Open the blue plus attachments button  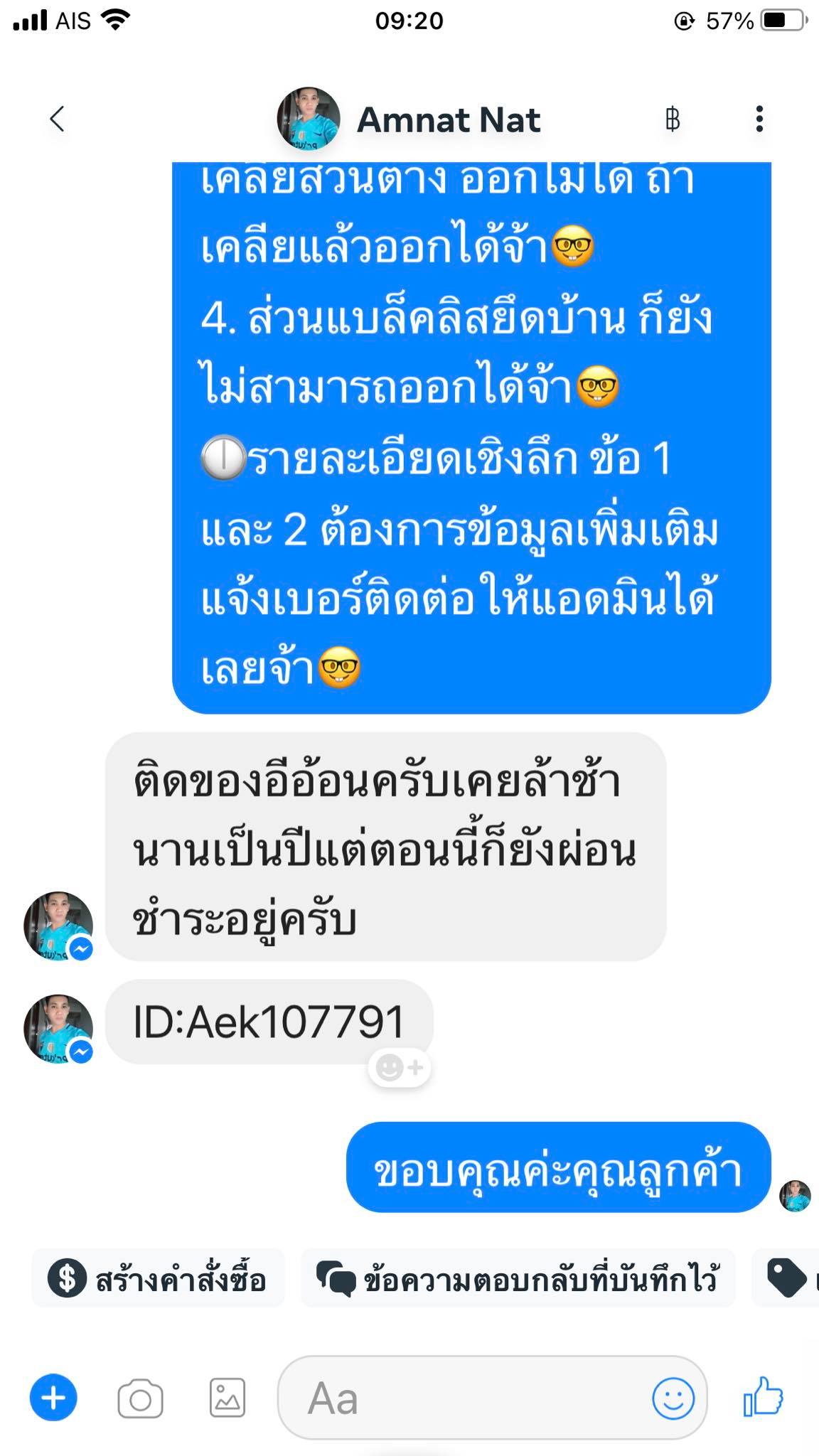(53, 1398)
